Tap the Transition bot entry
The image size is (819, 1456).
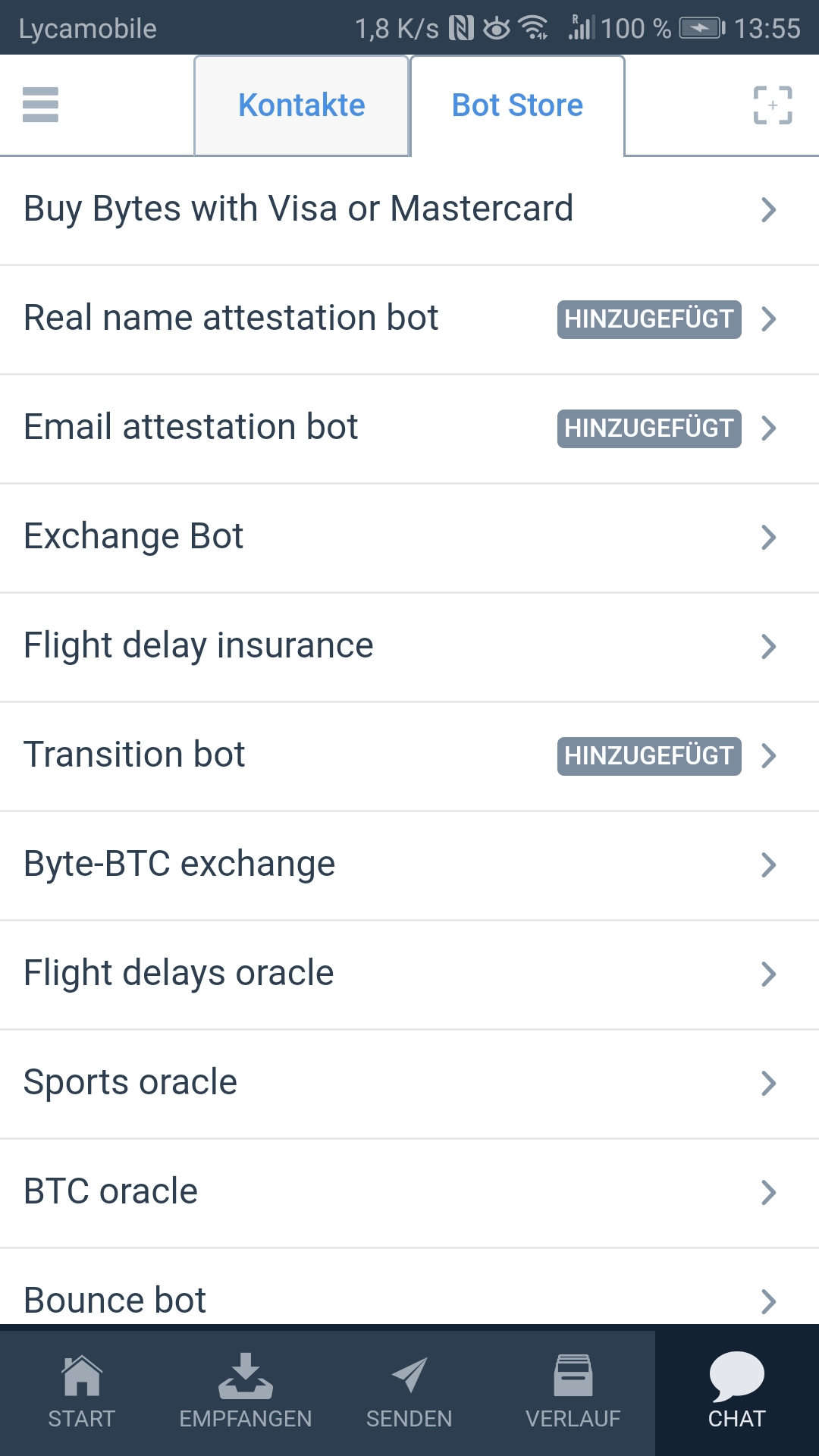409,755
